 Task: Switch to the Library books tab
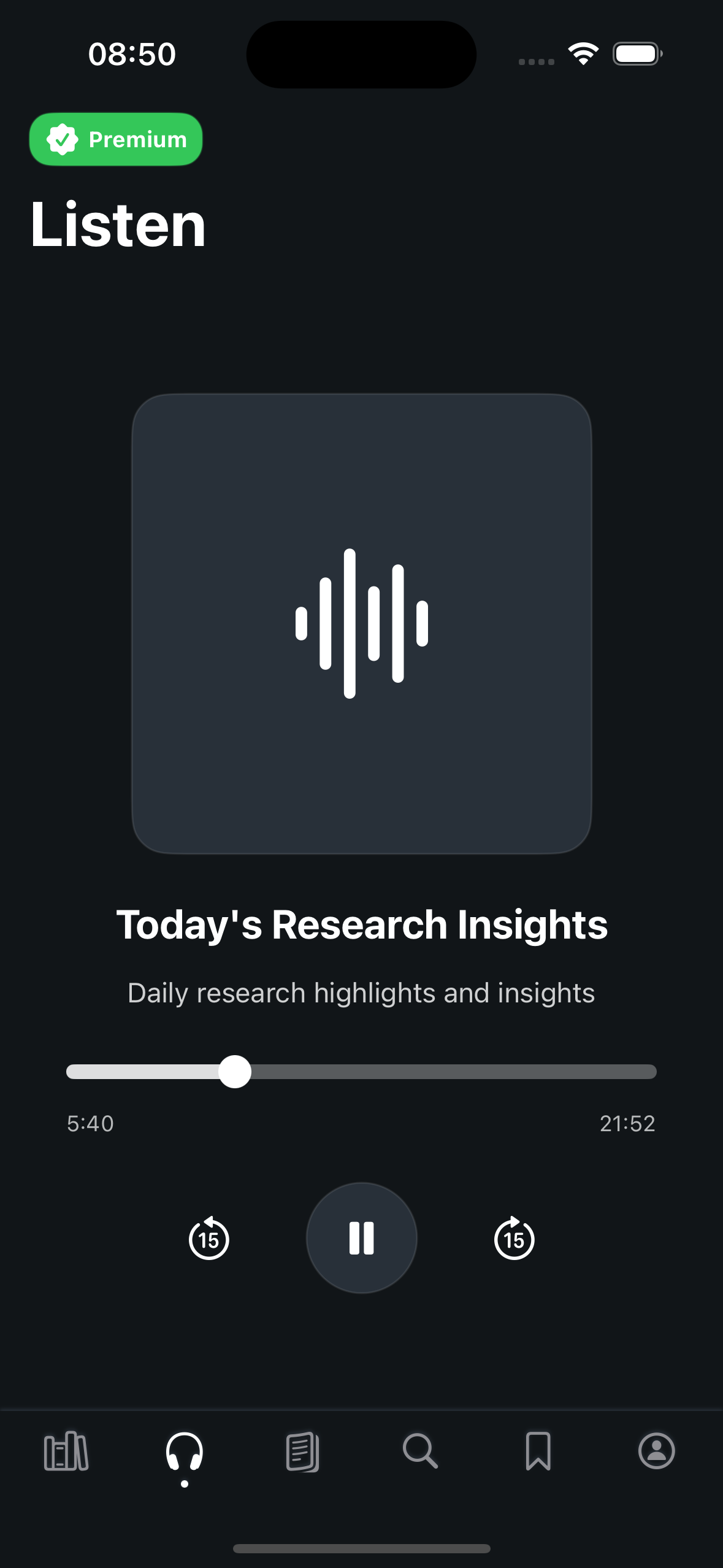pos(66,1451)
